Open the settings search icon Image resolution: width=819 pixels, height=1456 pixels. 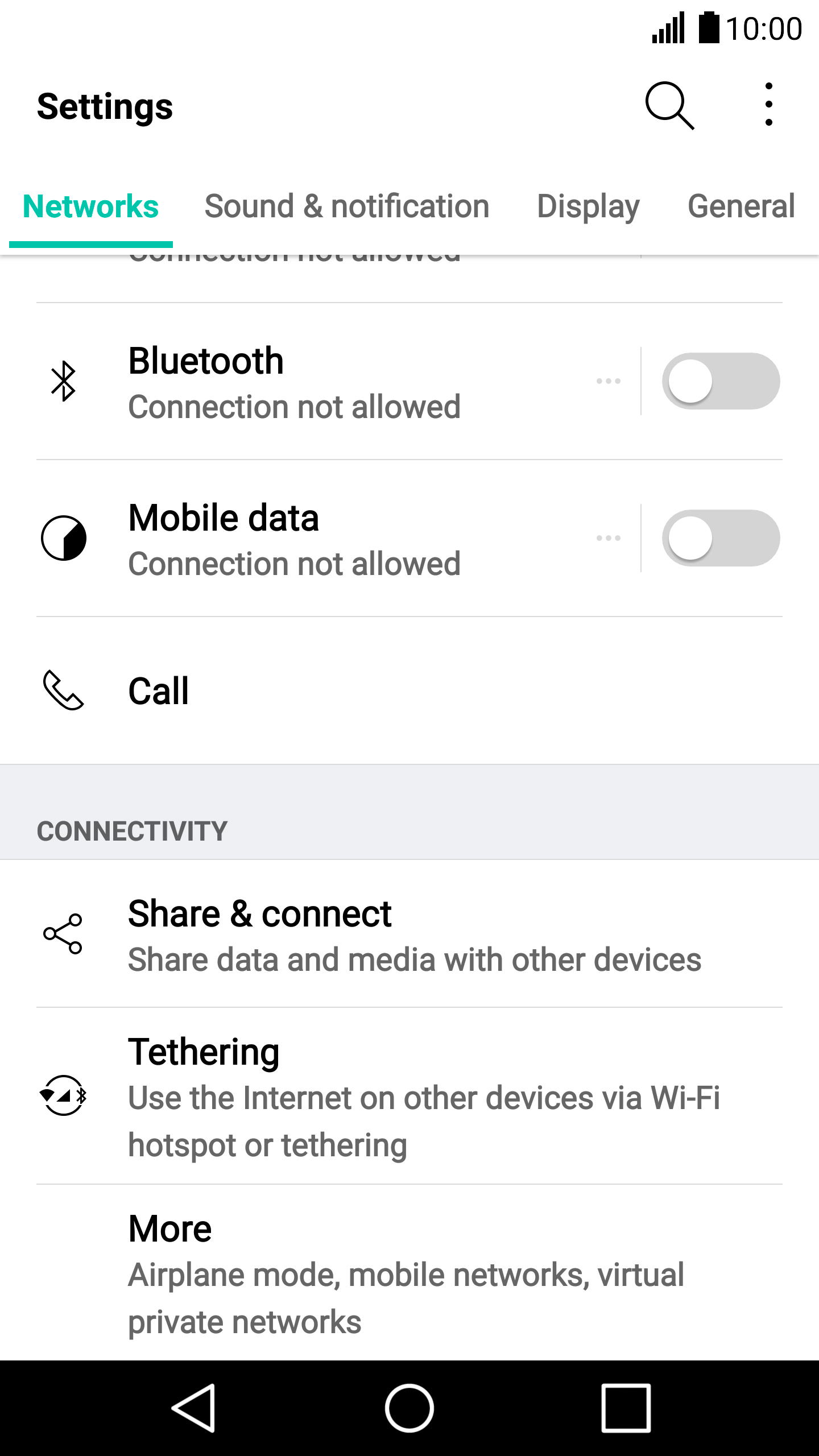669,106
